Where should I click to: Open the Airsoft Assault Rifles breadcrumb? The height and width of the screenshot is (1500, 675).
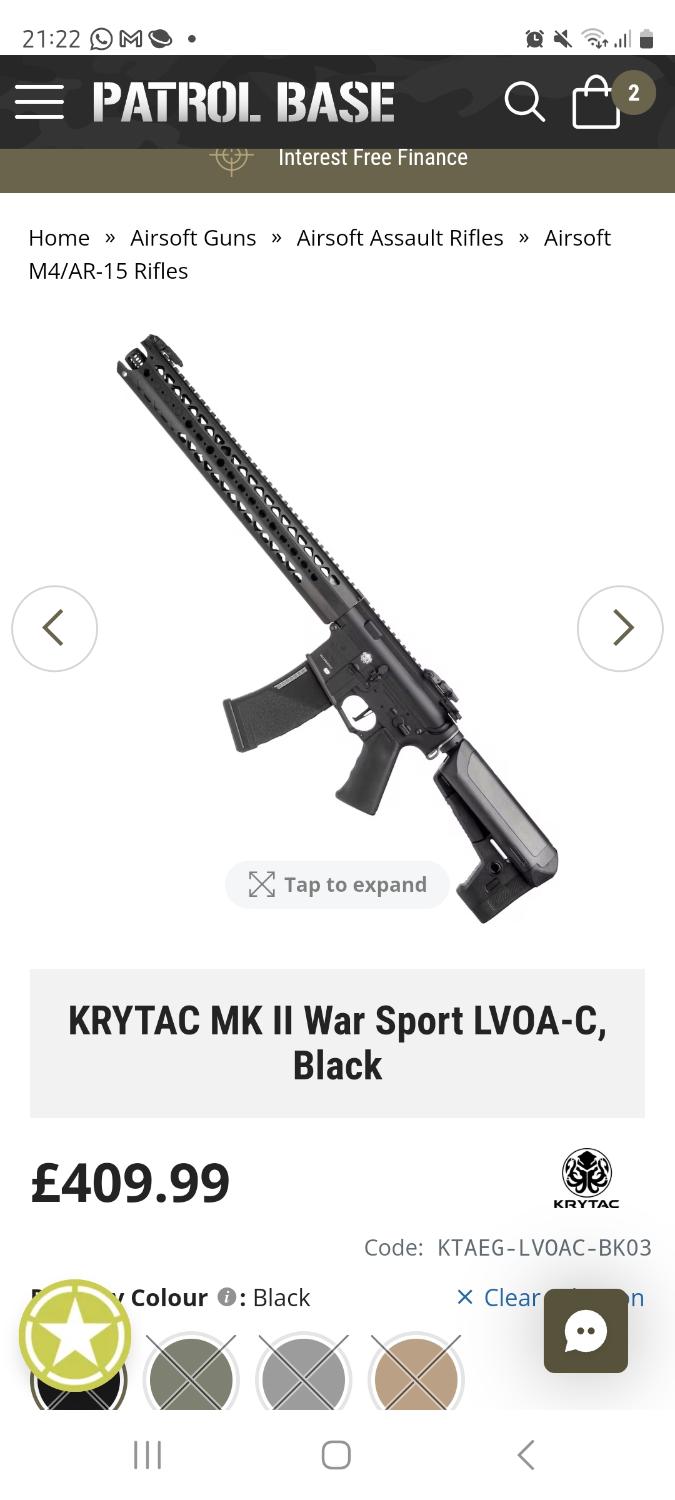pos(400,238)
